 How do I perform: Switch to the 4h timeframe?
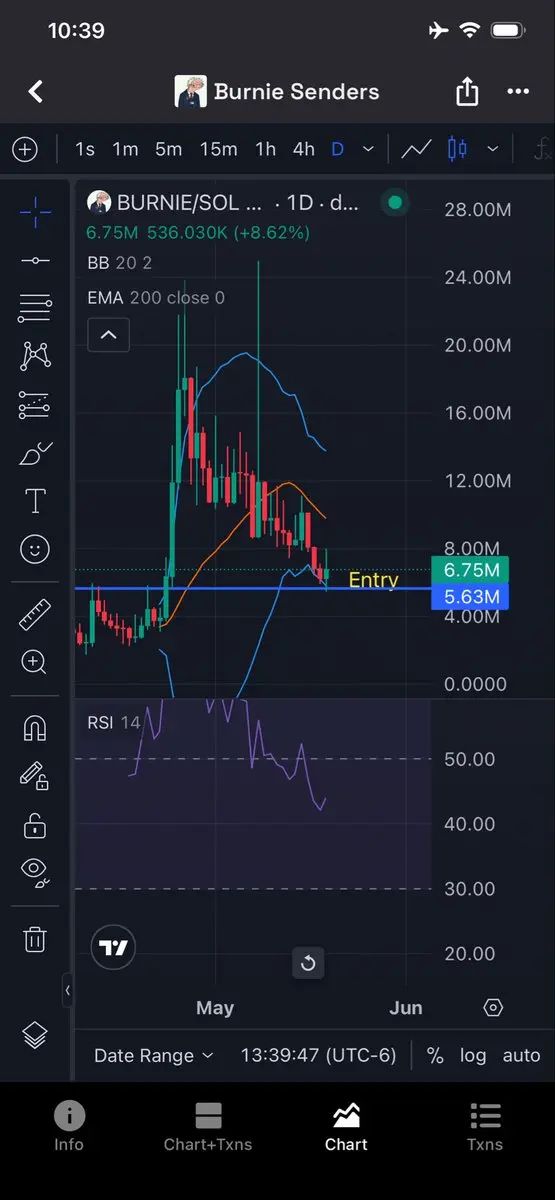click(303, 149)
